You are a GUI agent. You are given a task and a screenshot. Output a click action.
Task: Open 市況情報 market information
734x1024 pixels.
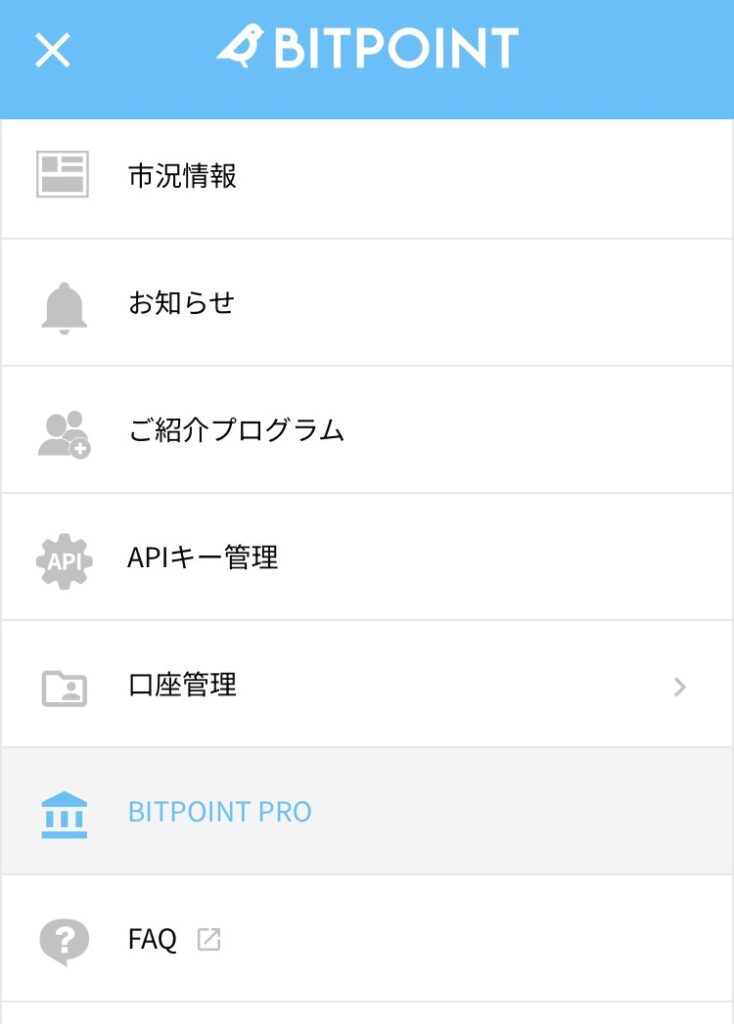click(x=183, y=176)
